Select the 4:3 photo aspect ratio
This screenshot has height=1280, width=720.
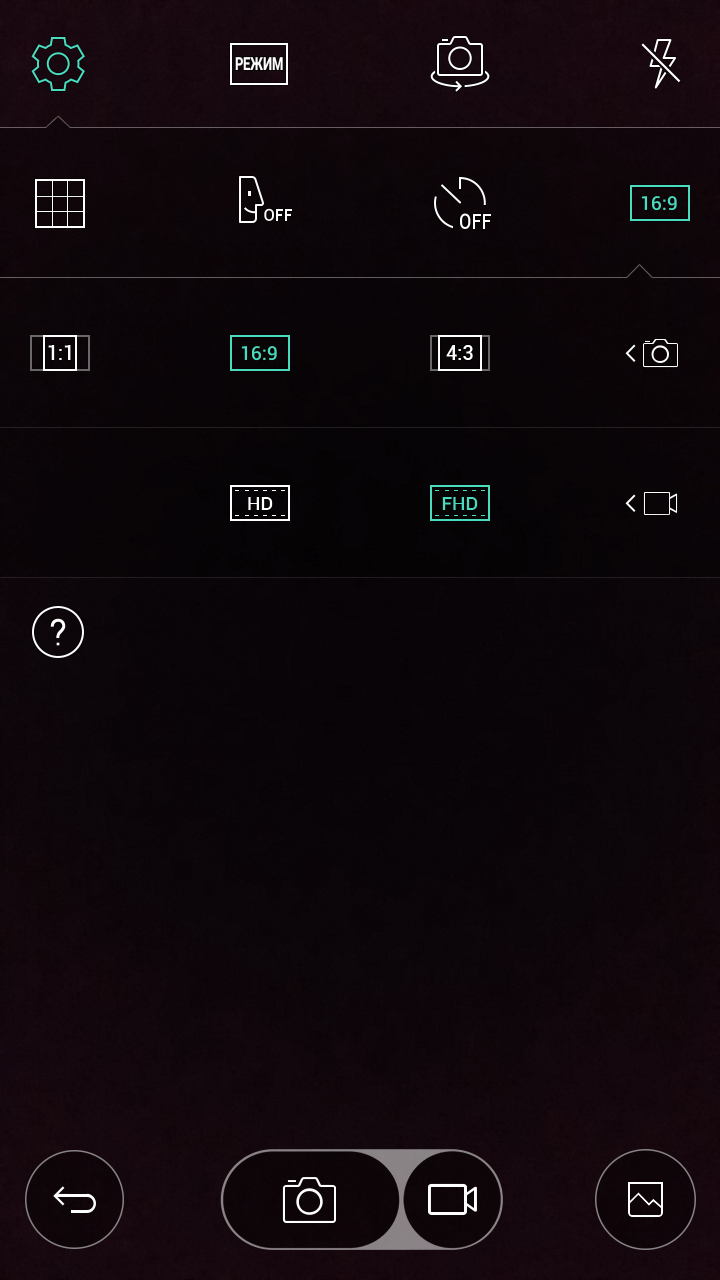click(460, 353)
